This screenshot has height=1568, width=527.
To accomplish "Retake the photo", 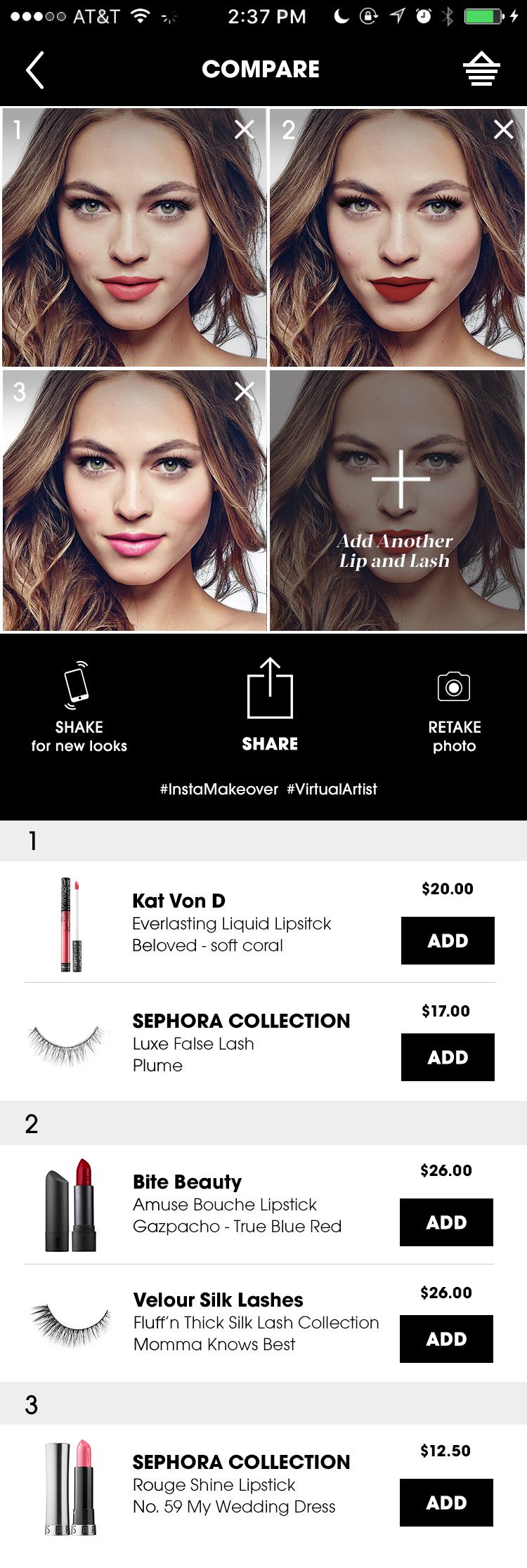I will (x=454, y=705).
